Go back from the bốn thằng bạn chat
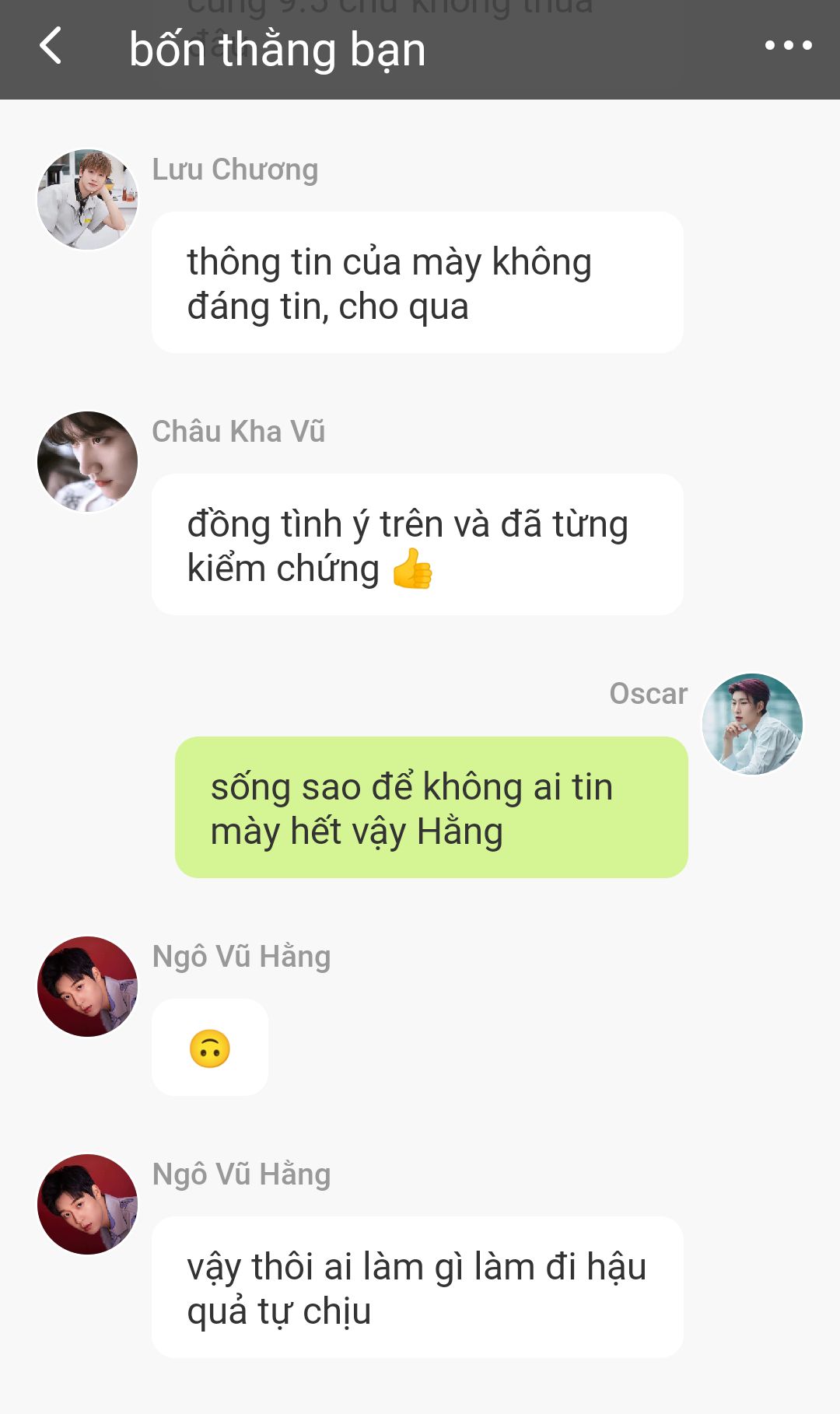 coord(51,47)
